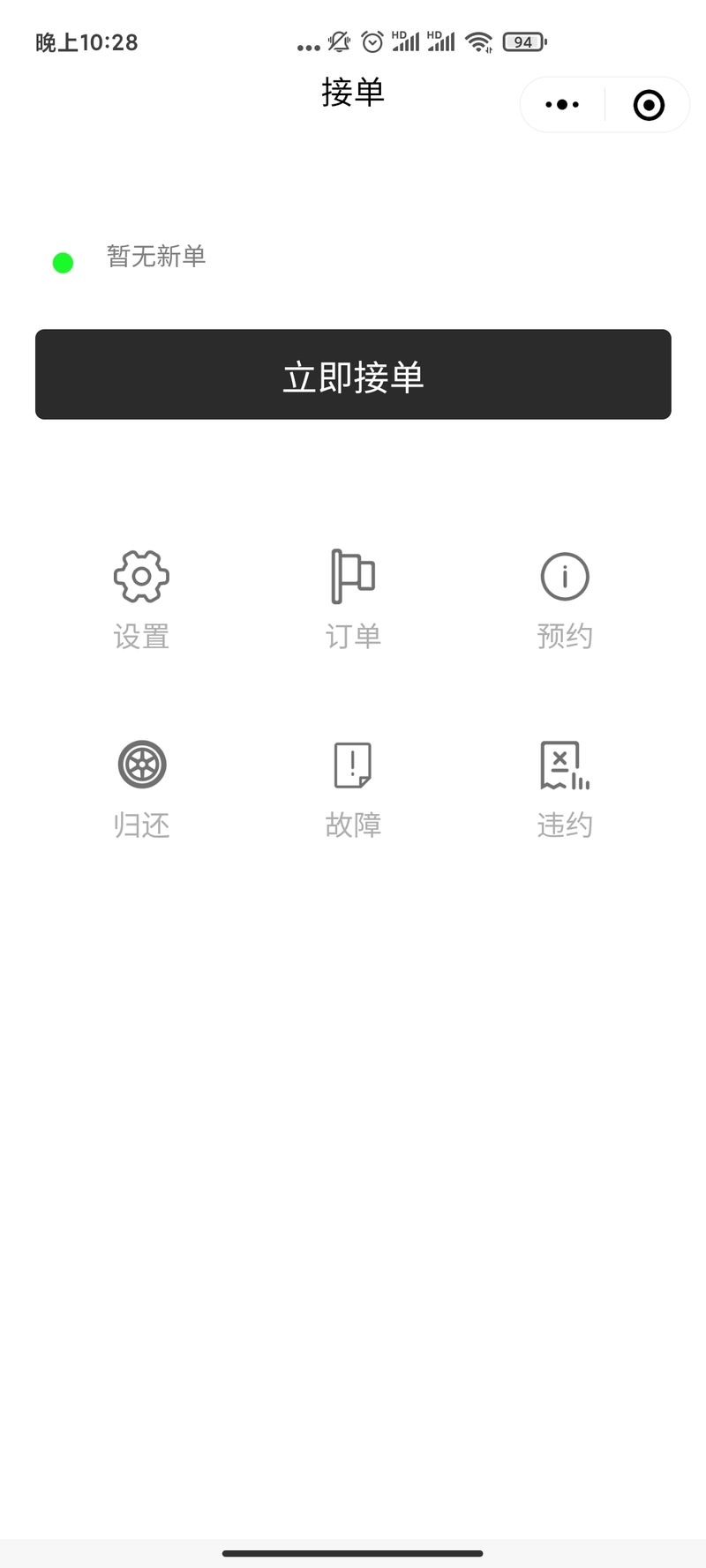The width and height of the screenshot is (706, 1568).
Task: Close the mini program with the circle button
Action: (649, 105)
